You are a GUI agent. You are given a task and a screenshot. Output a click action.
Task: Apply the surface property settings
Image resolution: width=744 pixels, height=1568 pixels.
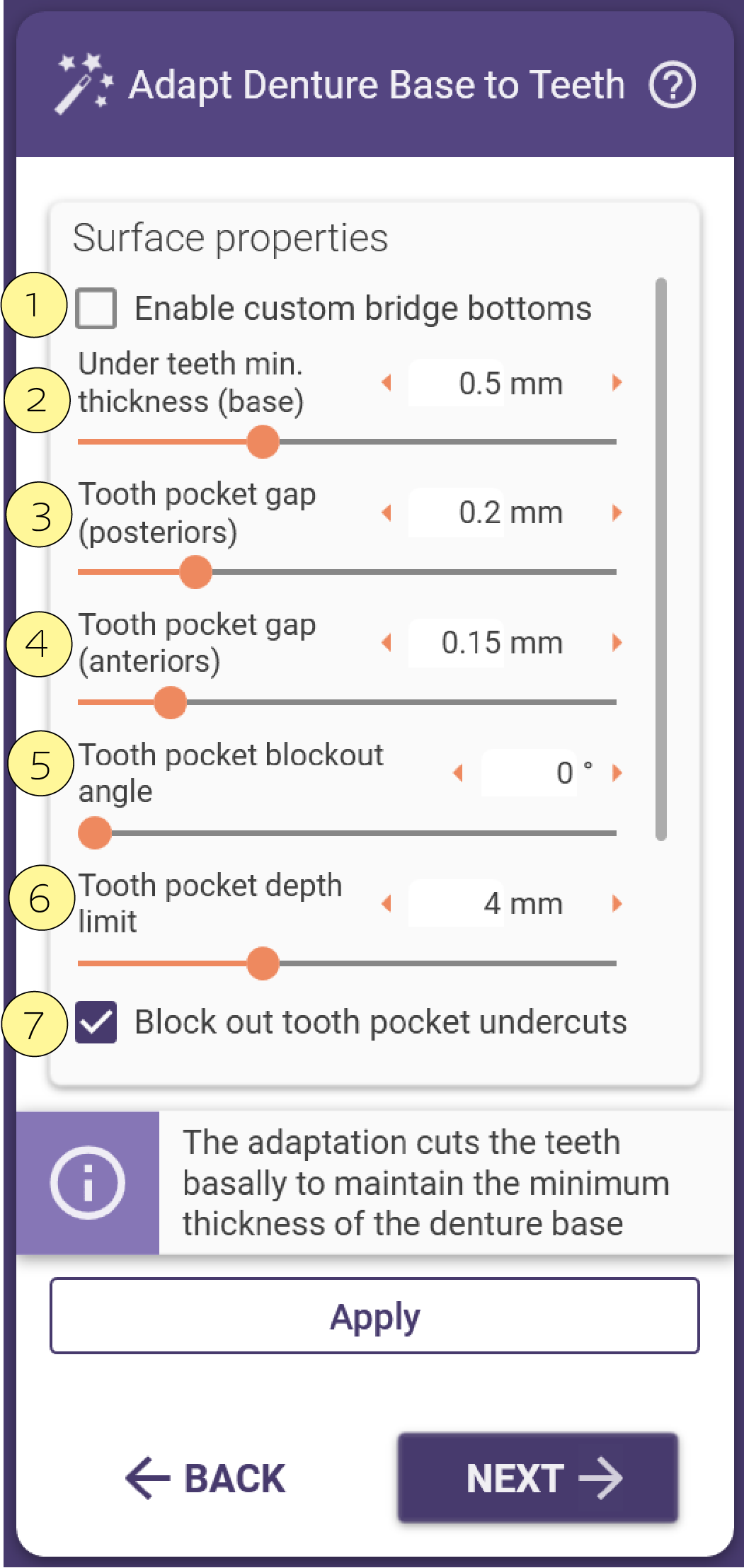tap(374, 1316)
